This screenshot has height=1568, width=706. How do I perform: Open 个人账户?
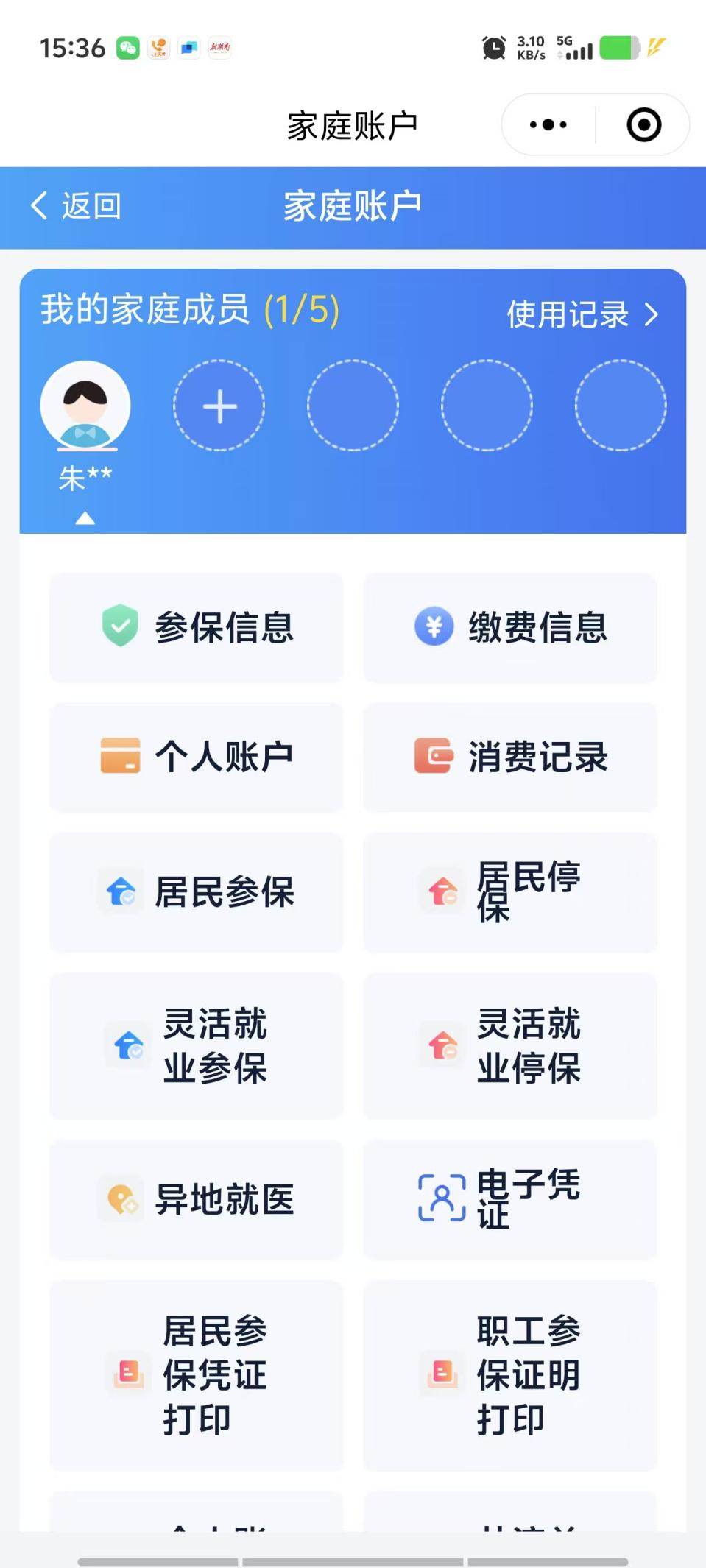197,757
